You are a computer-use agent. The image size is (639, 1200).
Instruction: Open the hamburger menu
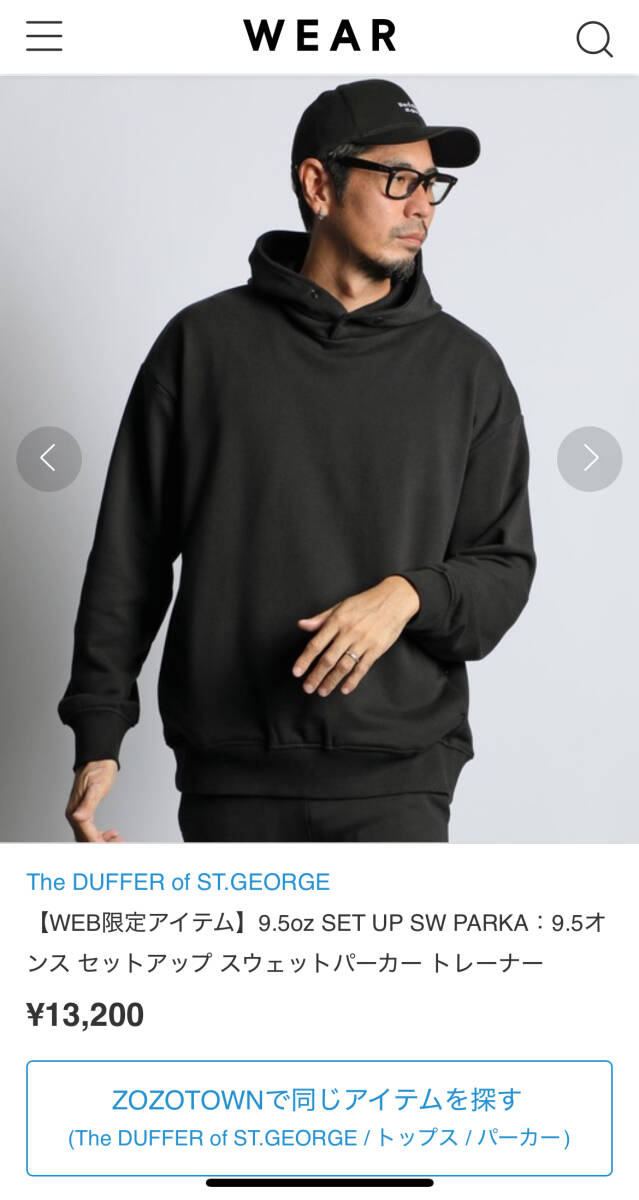[x=44, y=37]
